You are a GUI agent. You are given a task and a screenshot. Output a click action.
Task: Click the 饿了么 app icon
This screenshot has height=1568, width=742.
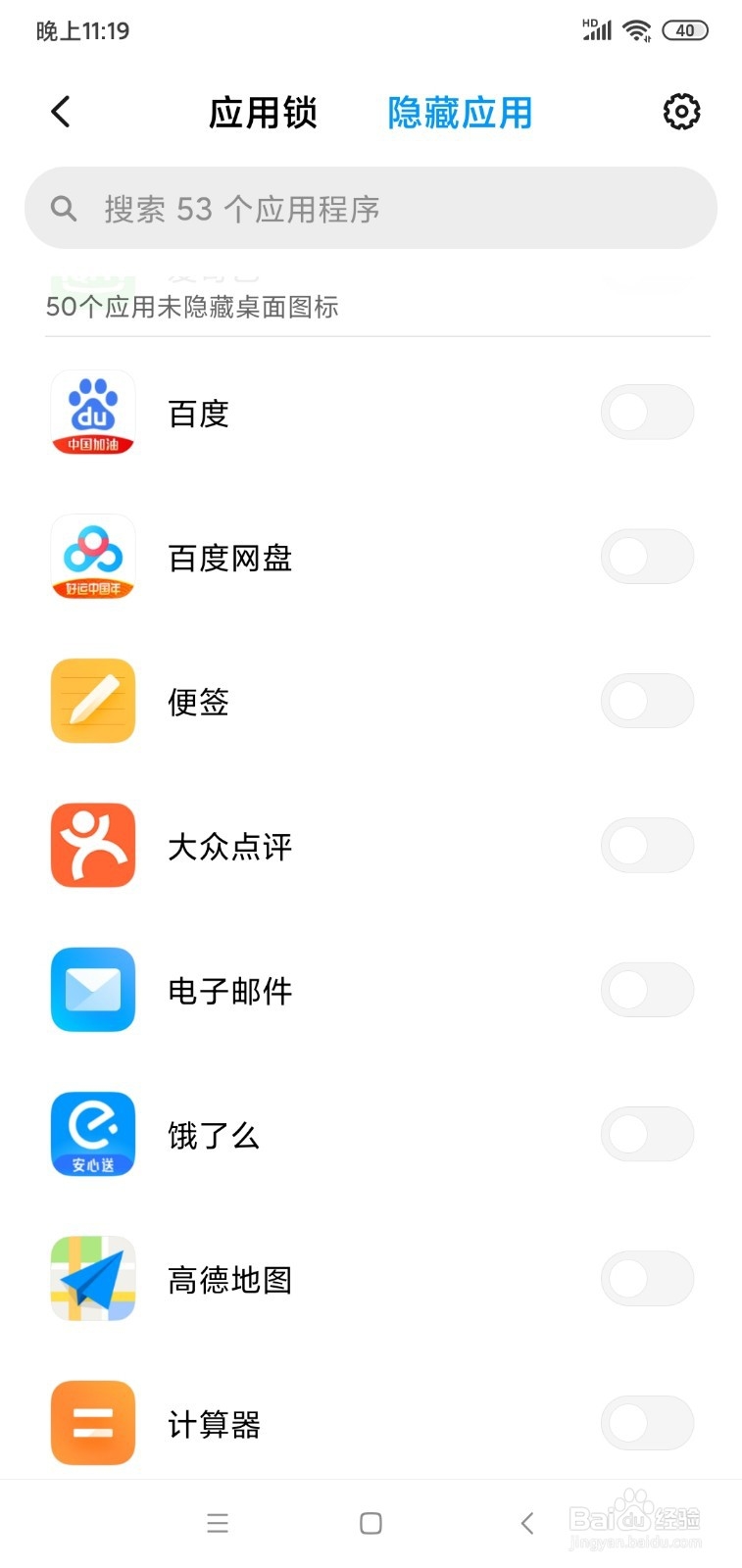point(92,1133)
